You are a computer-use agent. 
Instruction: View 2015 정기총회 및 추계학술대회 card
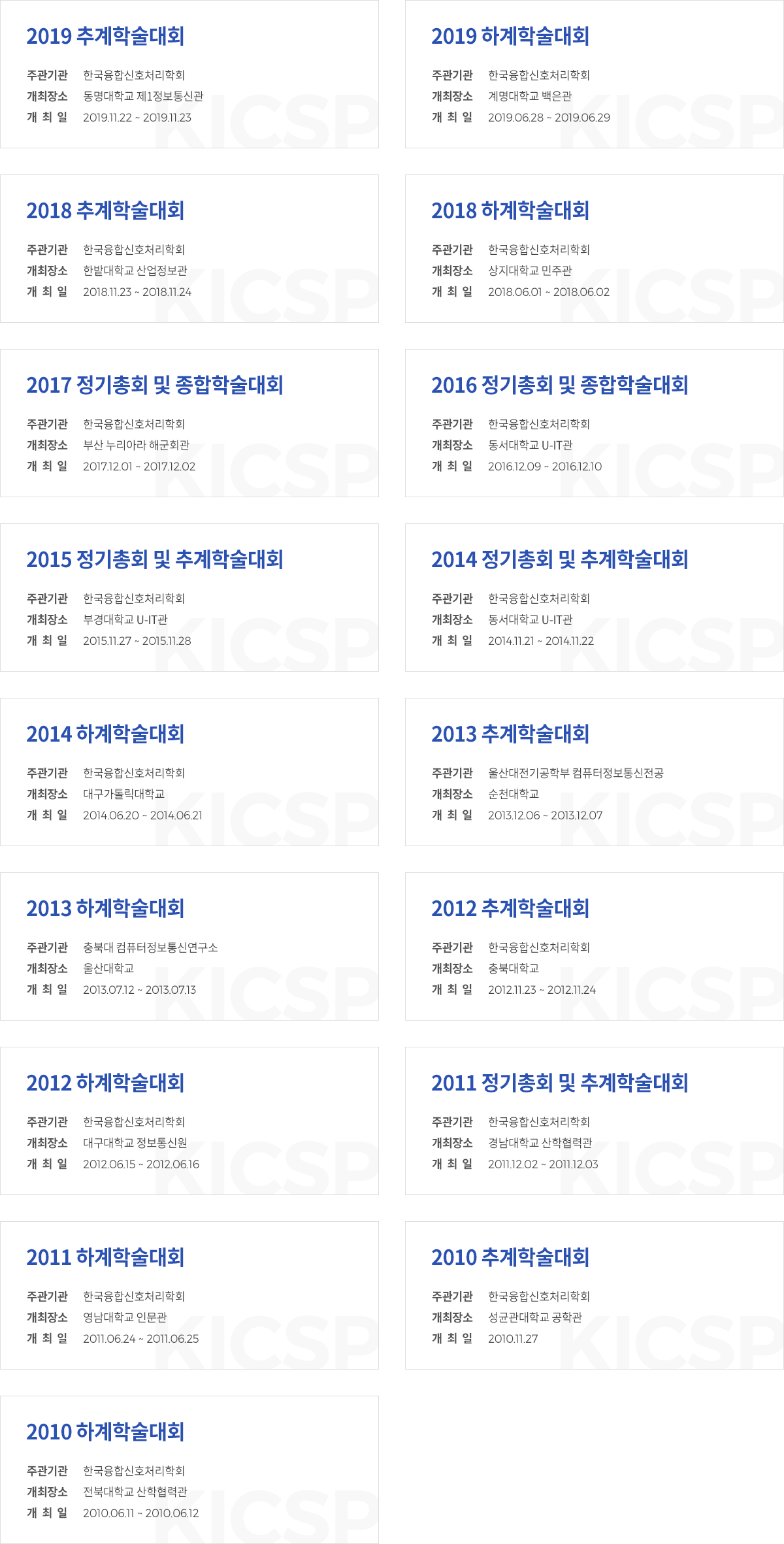coord(189,597)
